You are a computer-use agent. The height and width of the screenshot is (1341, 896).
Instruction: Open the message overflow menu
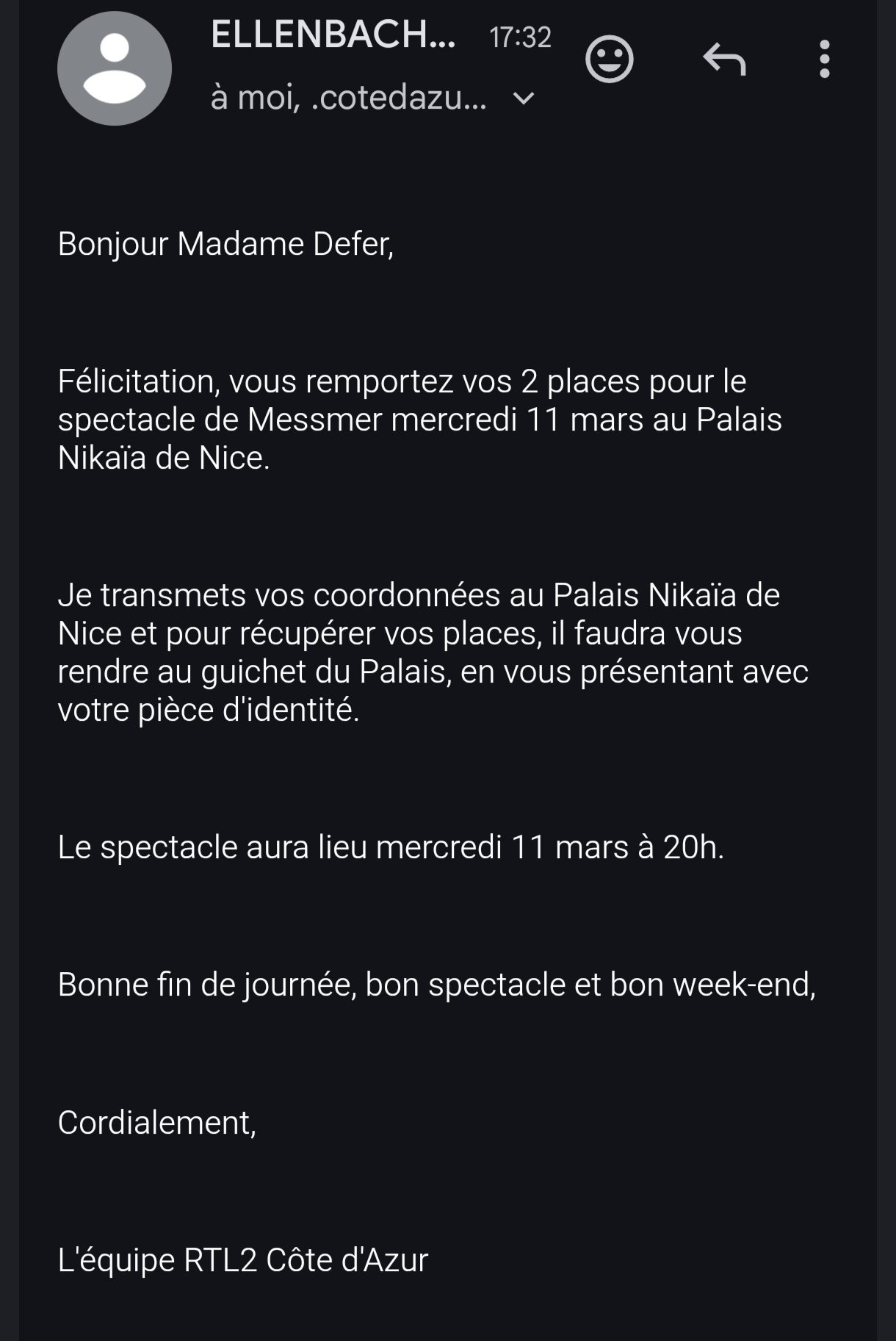(x=824, y=59)
